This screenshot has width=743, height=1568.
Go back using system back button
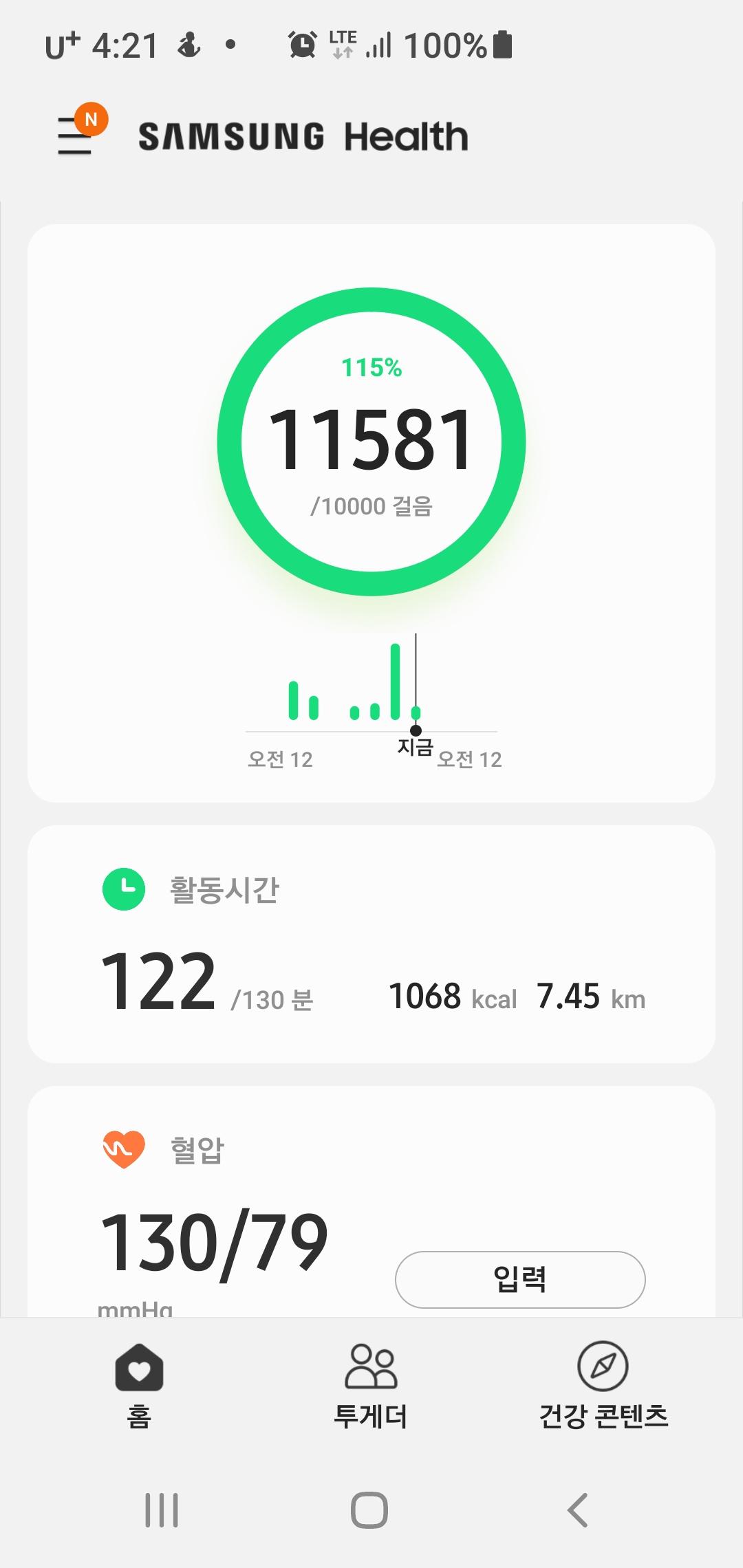(x=577, y=1510)
